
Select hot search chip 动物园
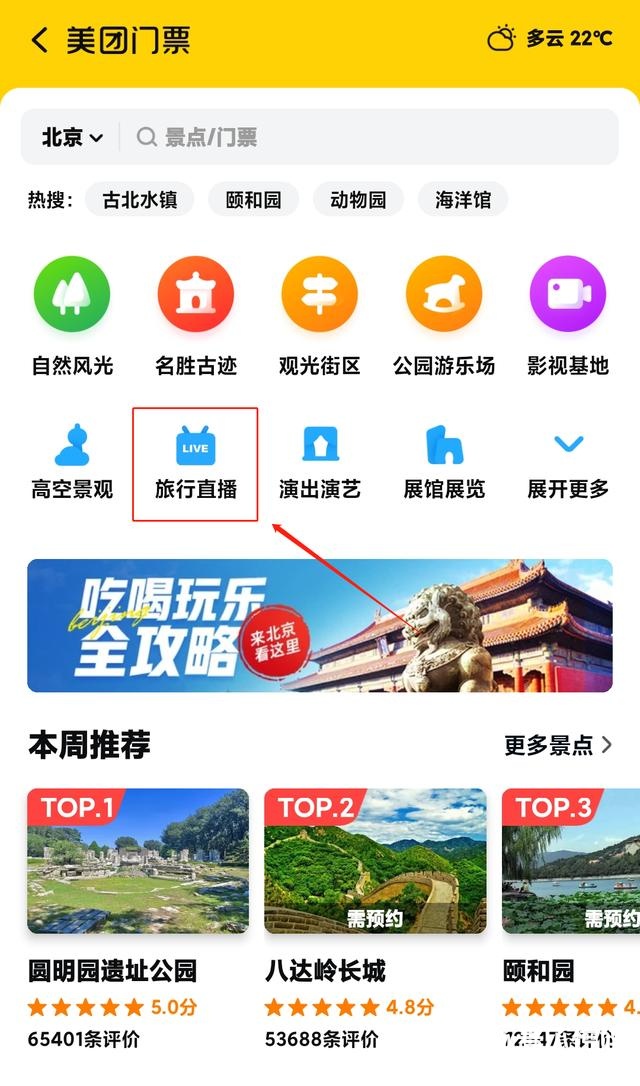pos(358,200)
